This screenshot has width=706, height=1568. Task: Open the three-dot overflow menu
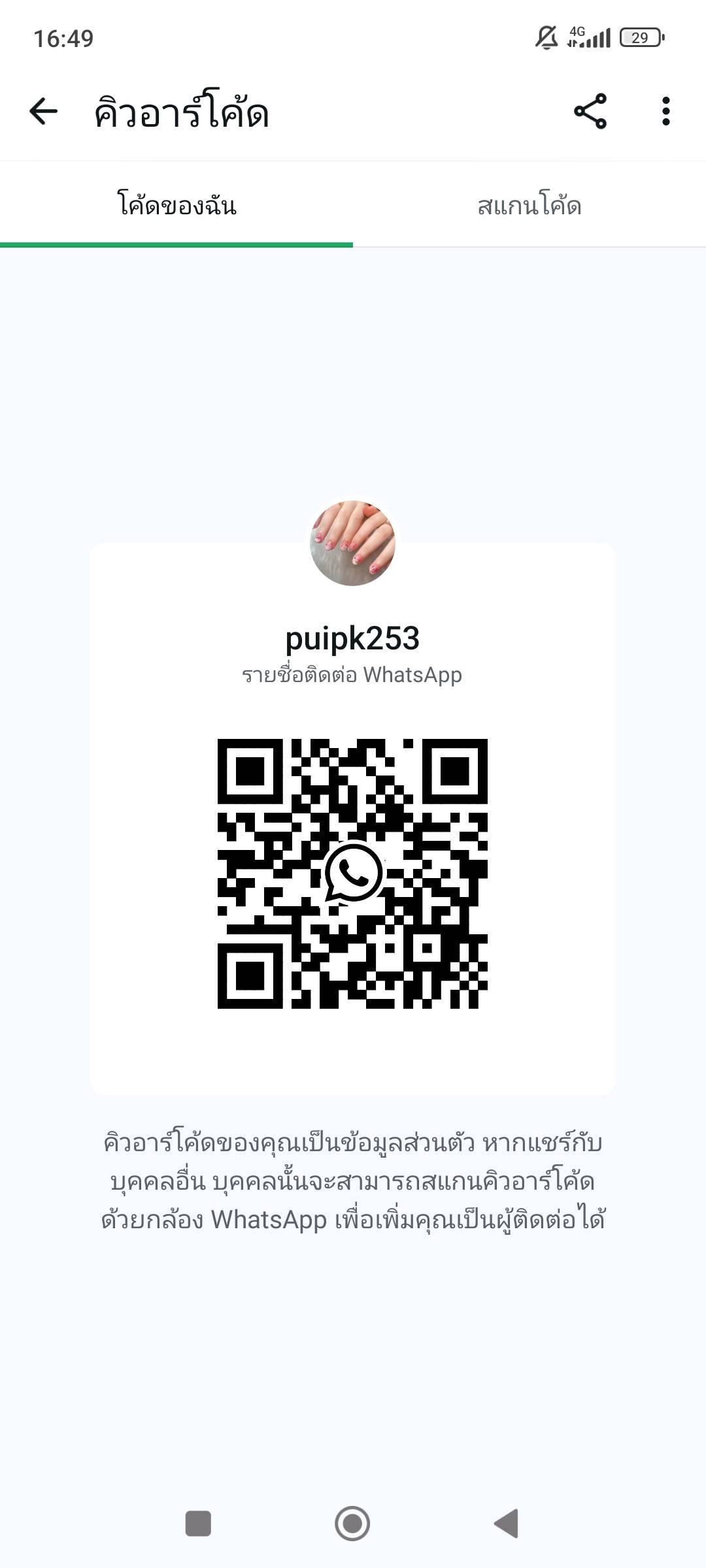665,111
